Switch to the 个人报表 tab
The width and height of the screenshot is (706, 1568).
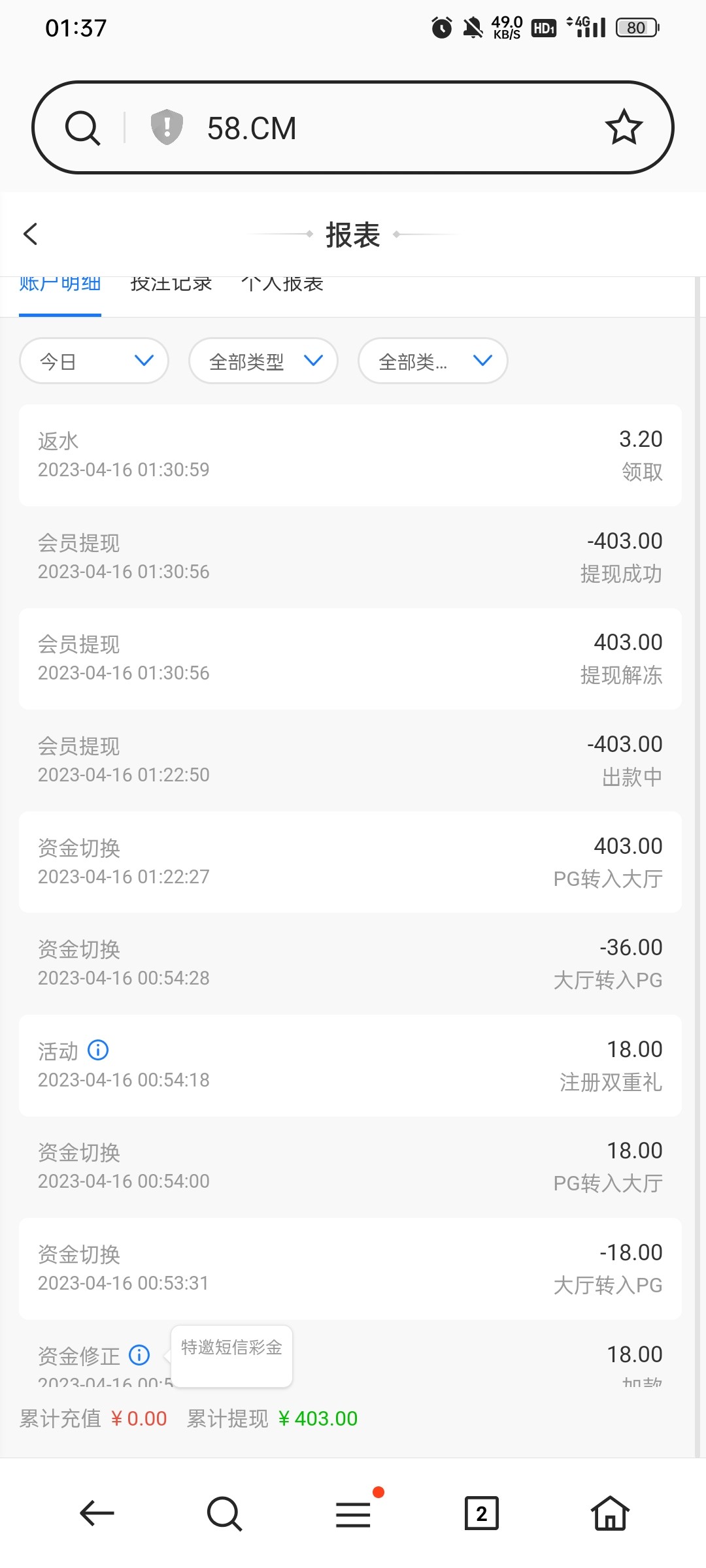click(282, 285)
